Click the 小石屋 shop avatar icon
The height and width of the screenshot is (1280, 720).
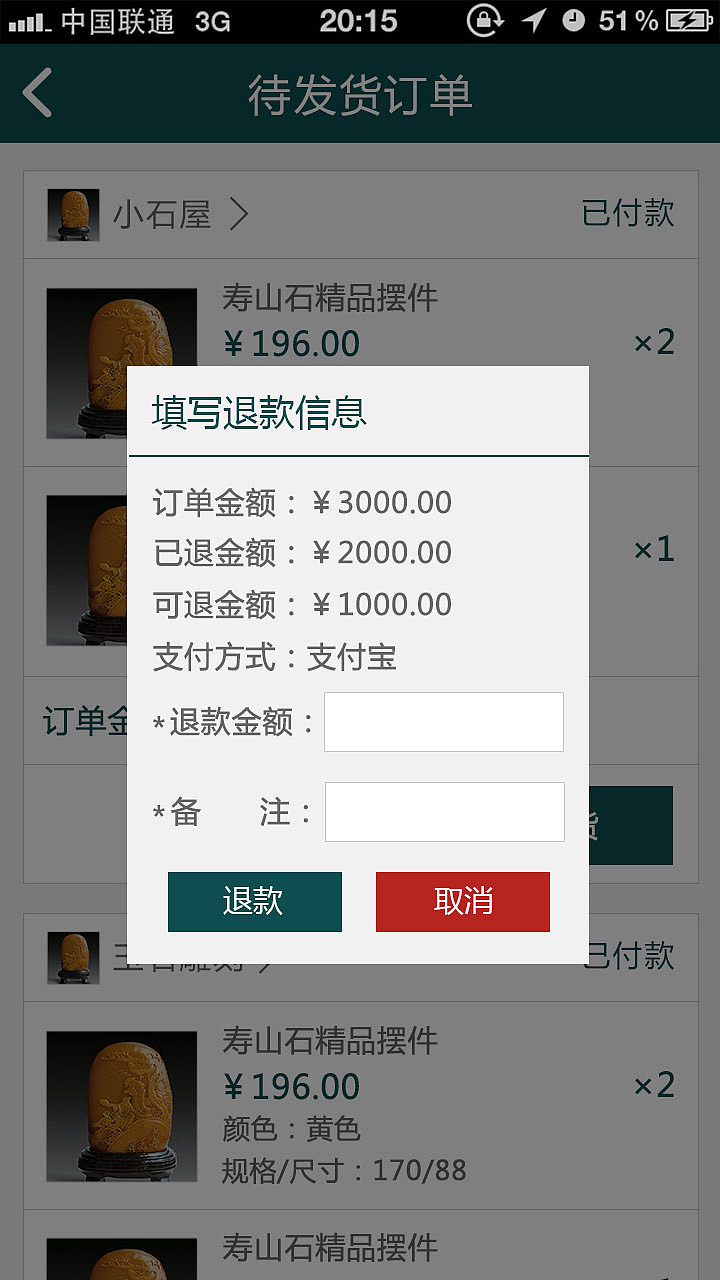tap(72, 213)
